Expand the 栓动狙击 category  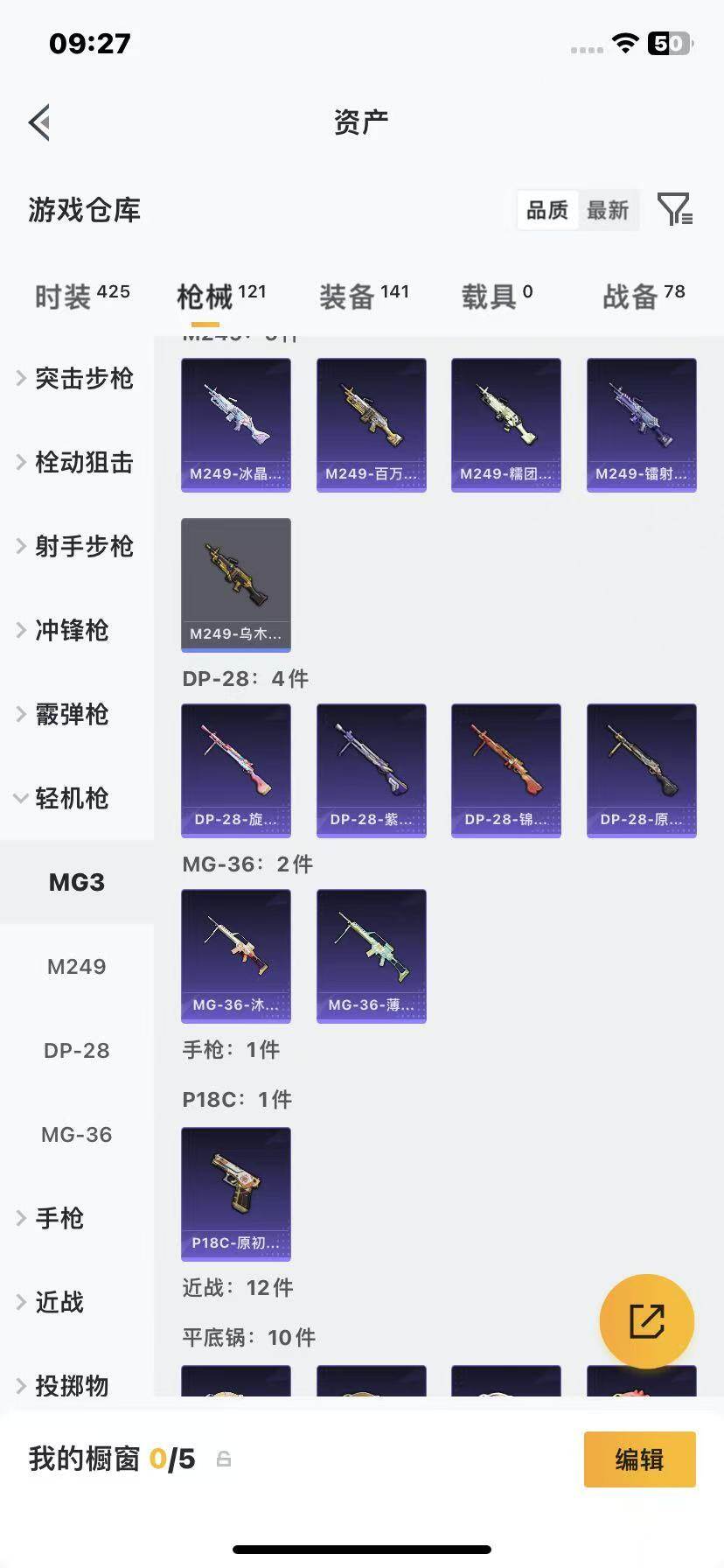click(76, 462)
